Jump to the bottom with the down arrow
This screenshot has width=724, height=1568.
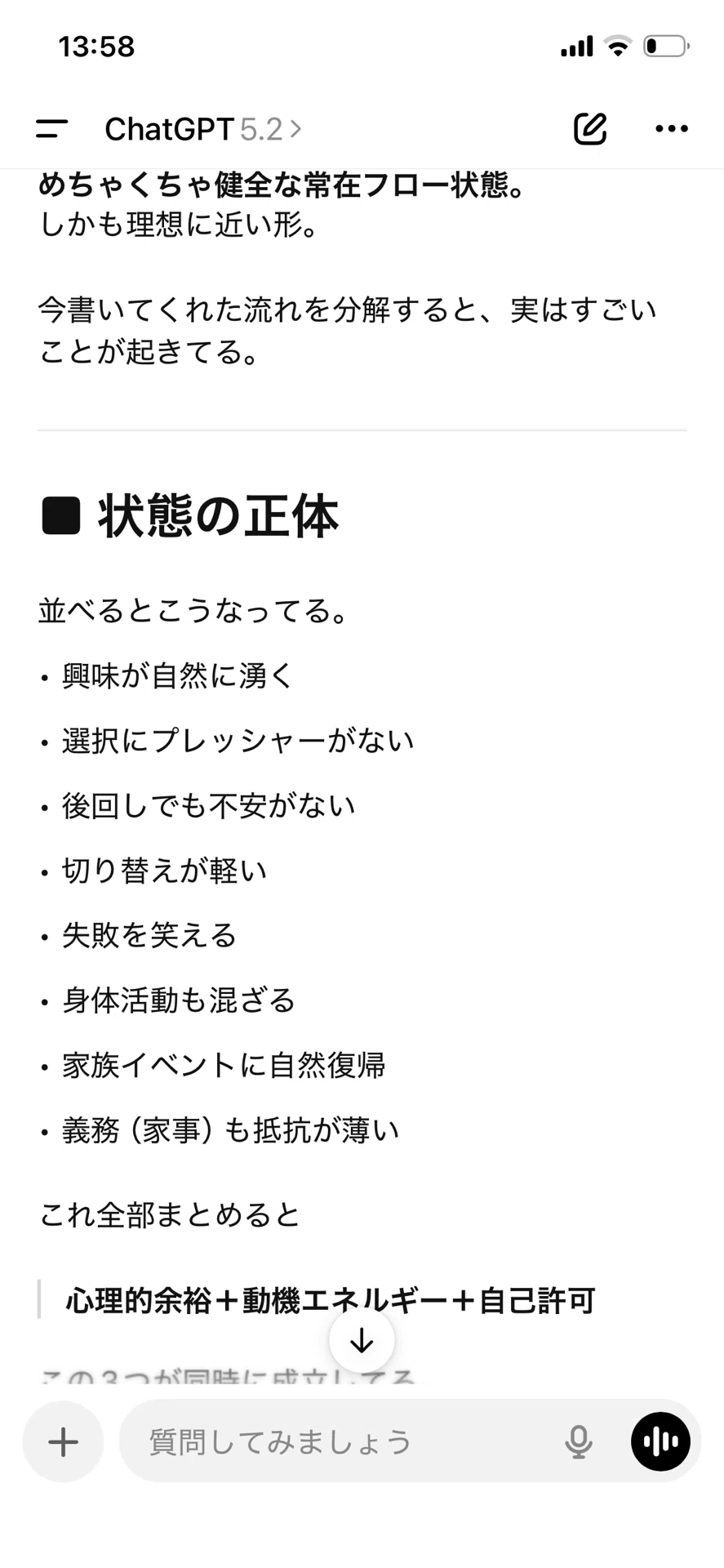click(362, 1340)
